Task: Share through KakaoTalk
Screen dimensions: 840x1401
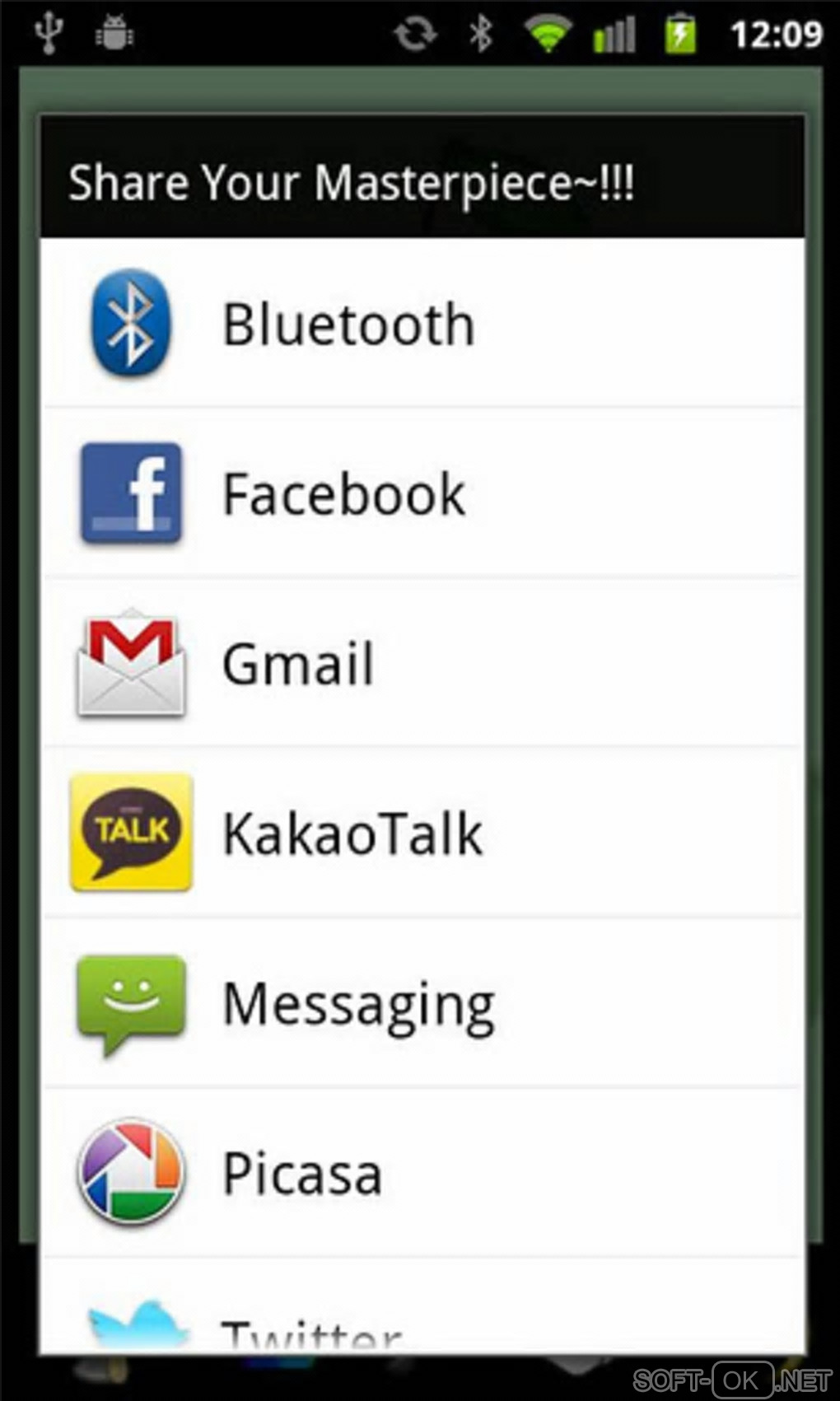Action: tap(420, 834)
